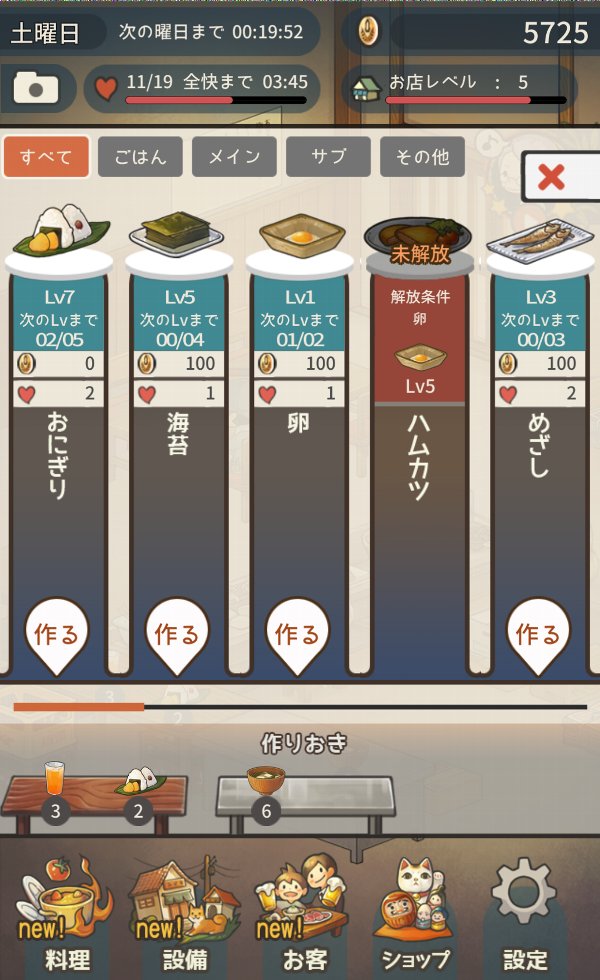The width and height of the screenshot is (600, 980).
Task: Open the 料理 menu
Action: (64, 915)
